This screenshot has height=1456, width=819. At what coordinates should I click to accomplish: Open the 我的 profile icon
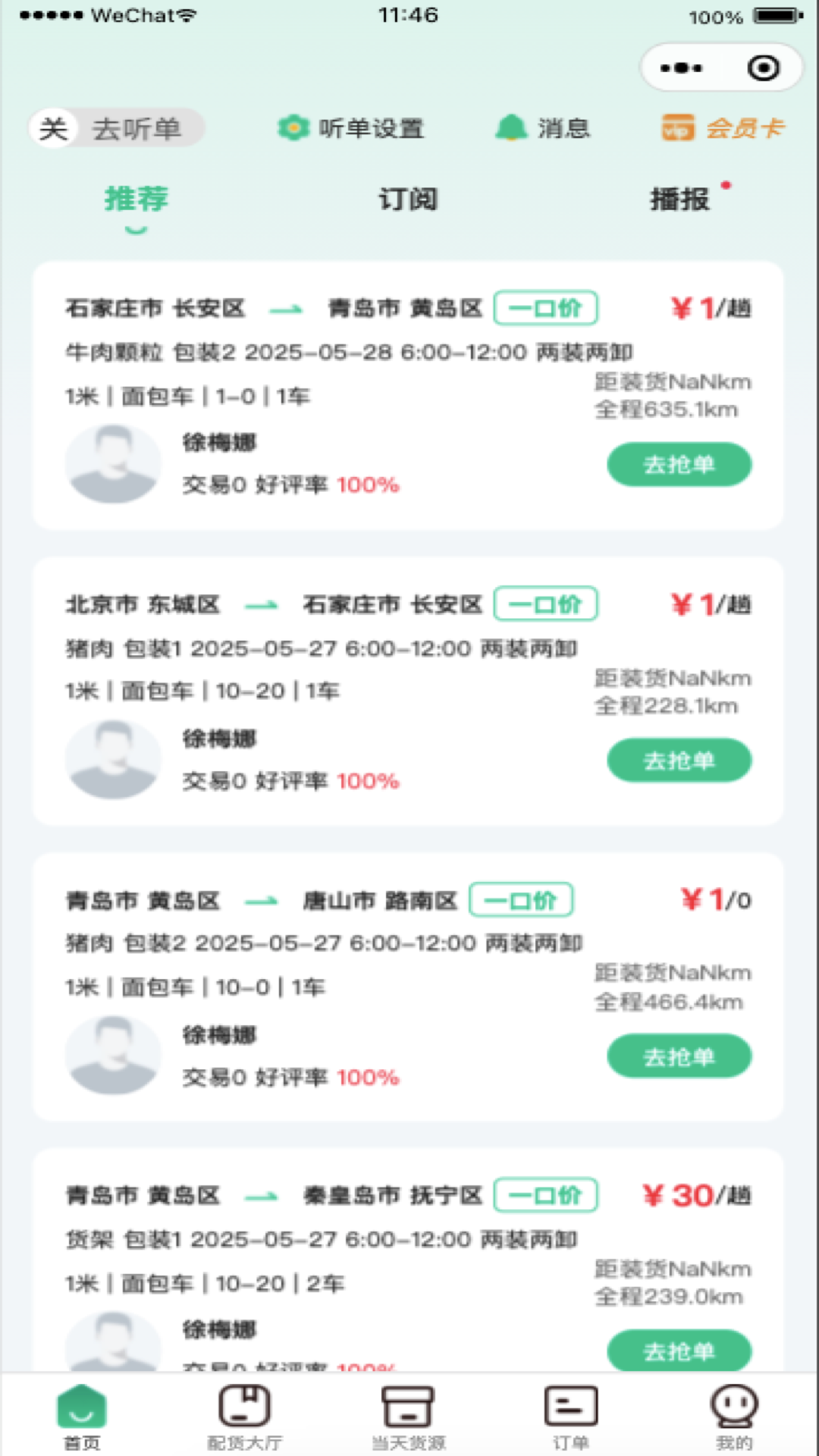pyautogui.click(x=734, y=1410)
